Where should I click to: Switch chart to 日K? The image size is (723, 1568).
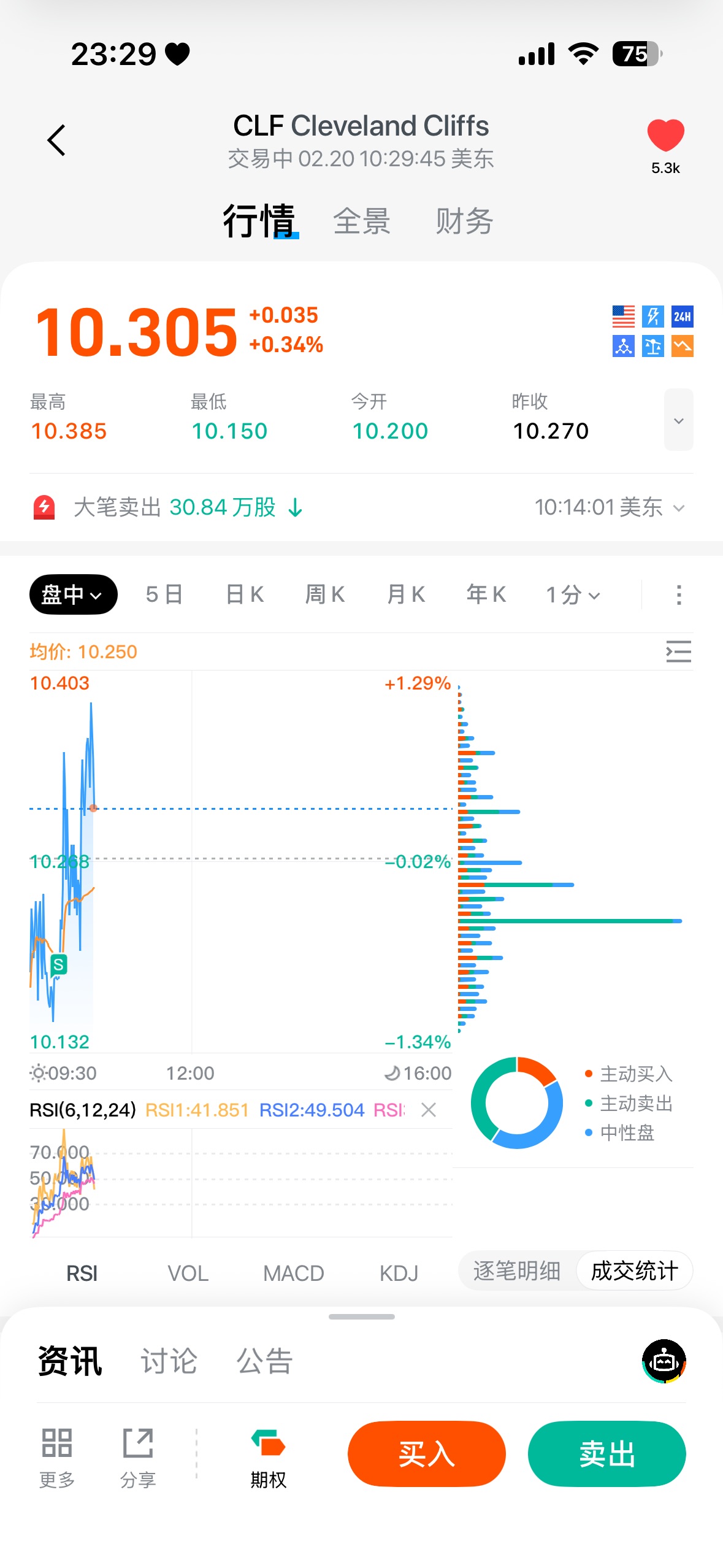245,594
